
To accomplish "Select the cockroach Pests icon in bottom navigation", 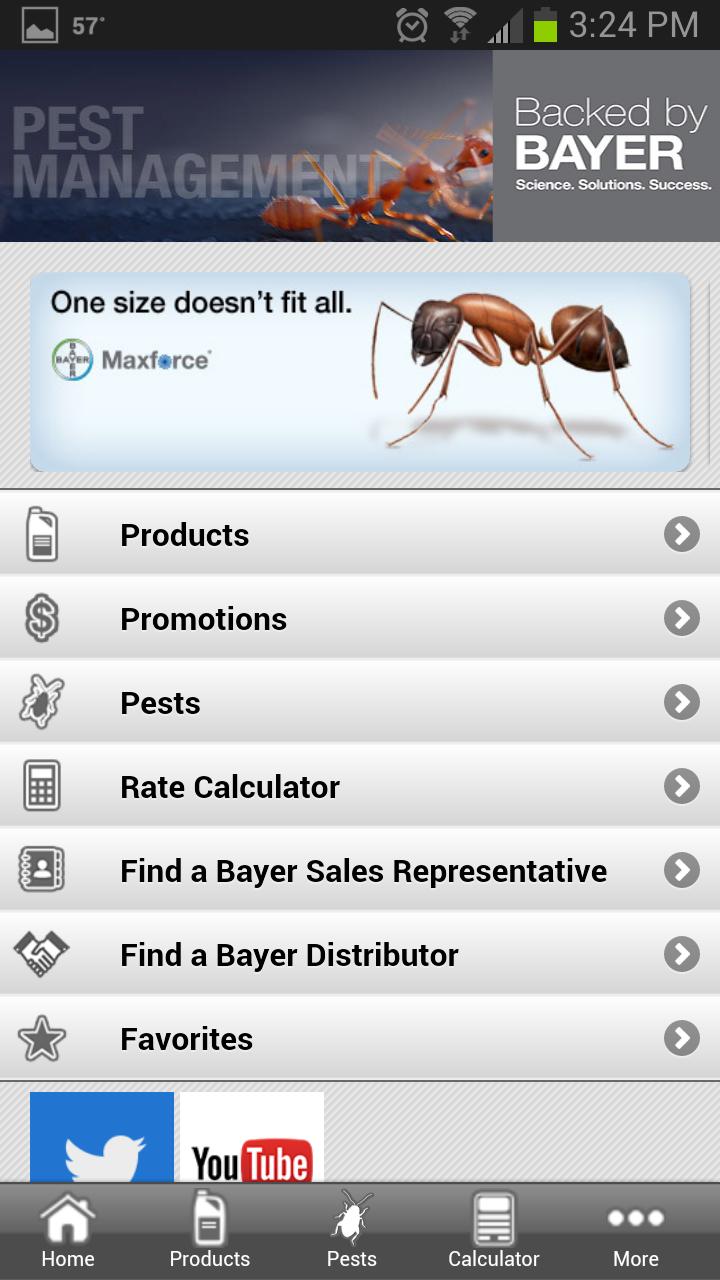I will point(352,1228).
